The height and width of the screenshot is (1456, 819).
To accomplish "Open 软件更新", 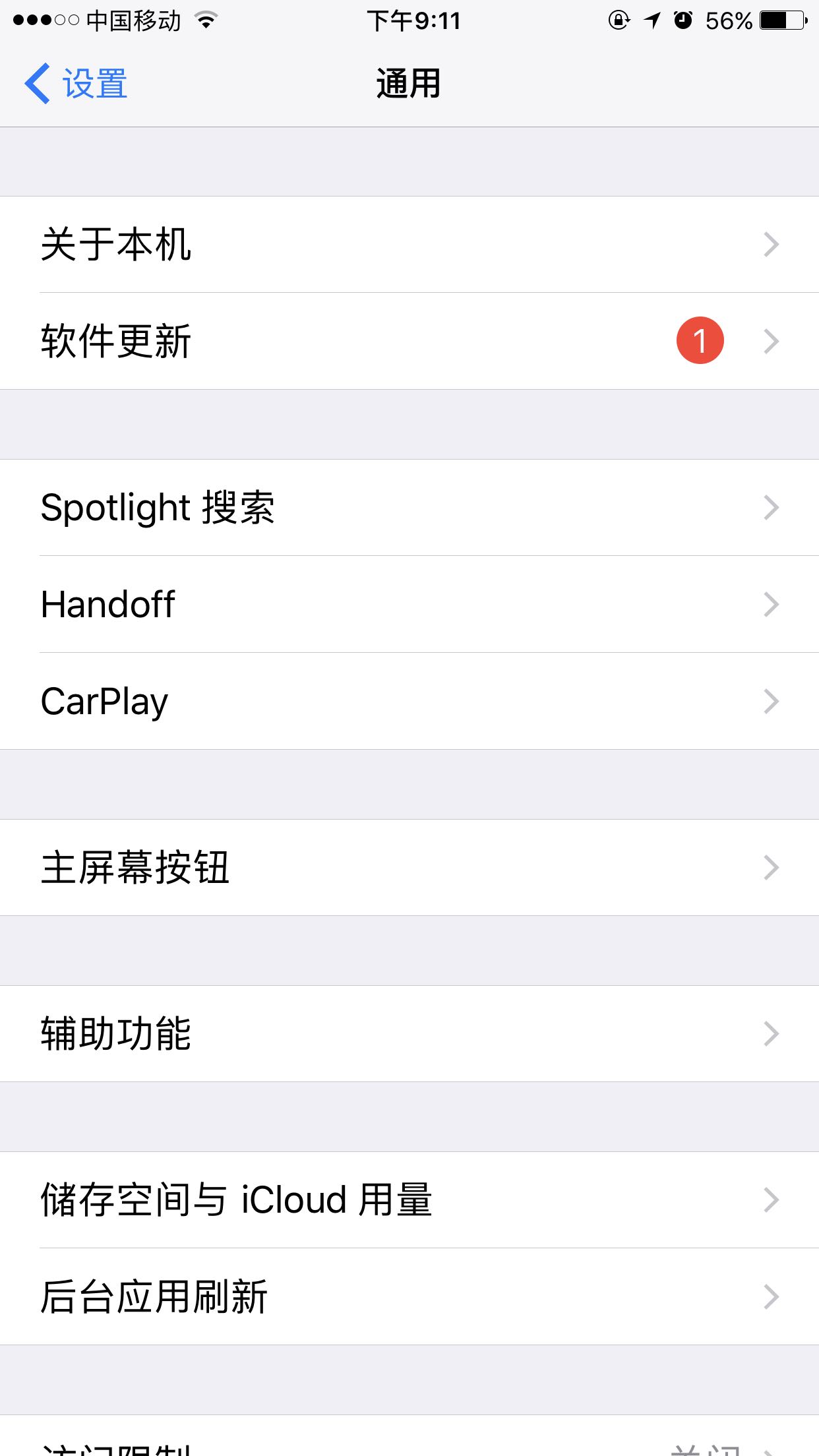I will 409,341.
